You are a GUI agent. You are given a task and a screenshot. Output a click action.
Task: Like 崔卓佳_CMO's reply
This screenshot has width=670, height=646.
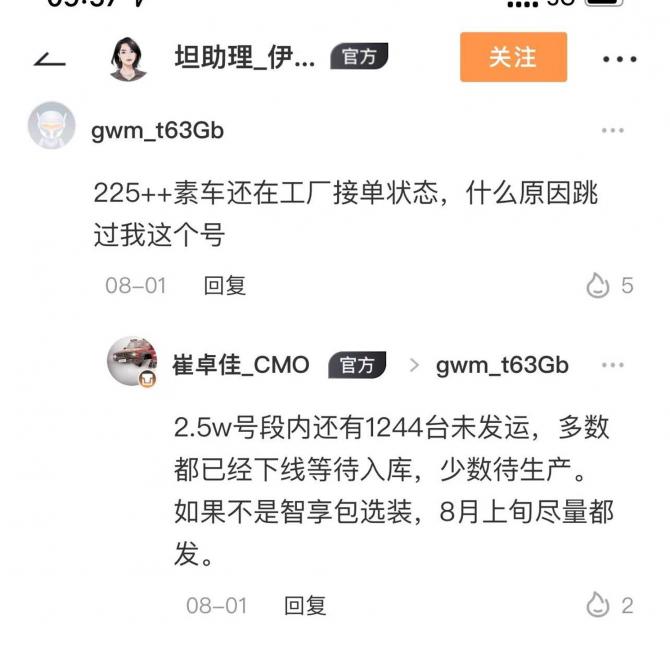(598, 605)
